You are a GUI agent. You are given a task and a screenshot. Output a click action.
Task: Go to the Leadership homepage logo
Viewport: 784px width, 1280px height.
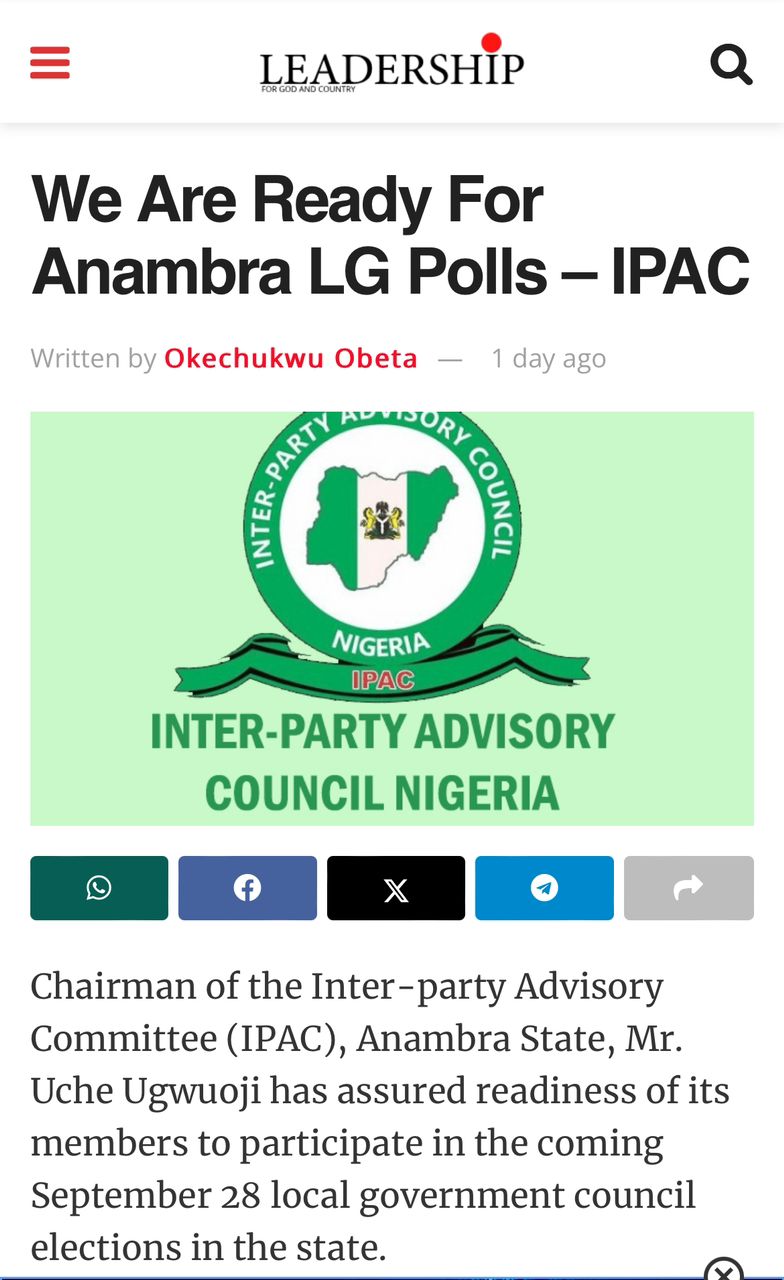coord(391,66)
